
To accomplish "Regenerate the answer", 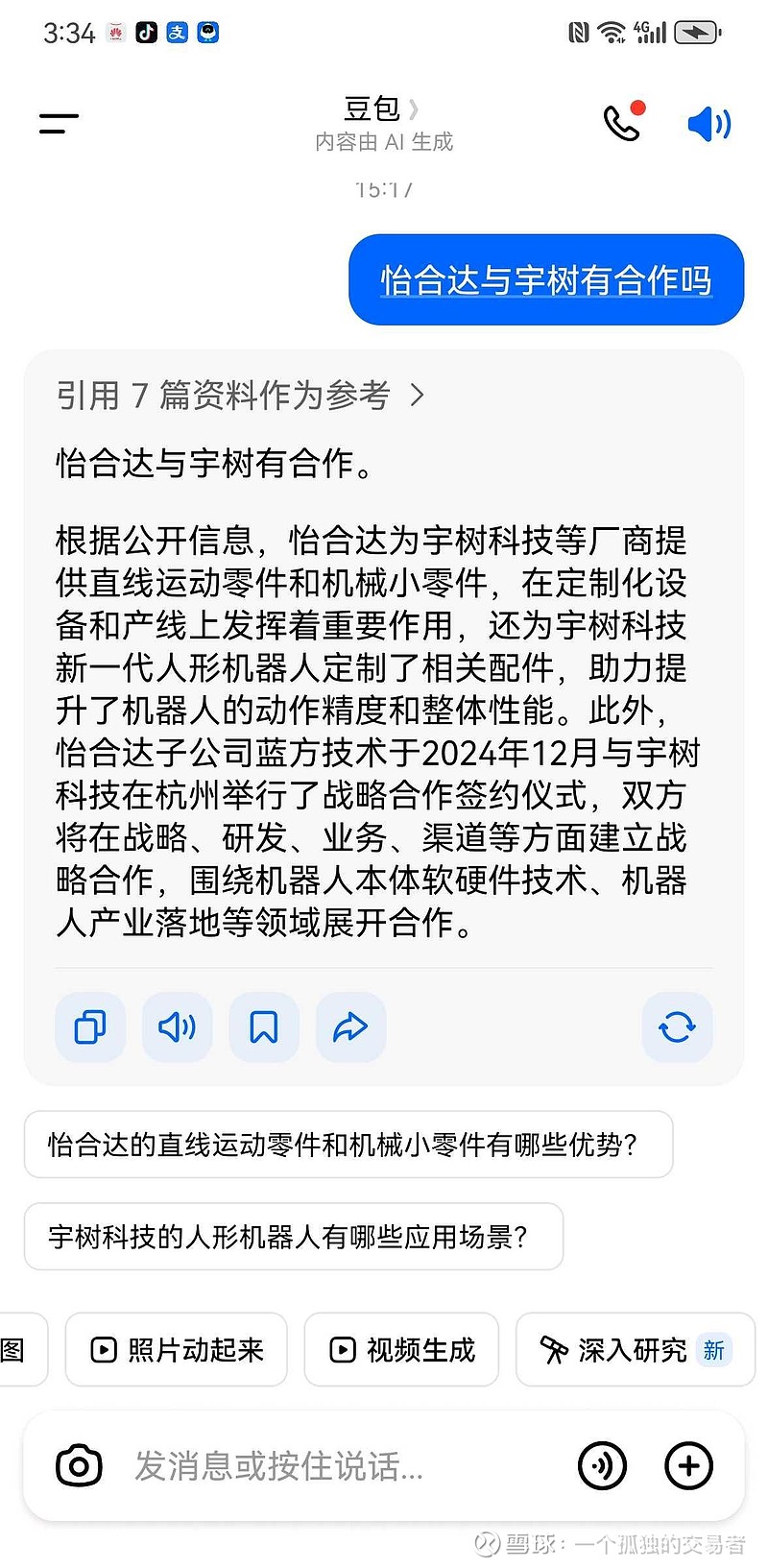I will 677,1027.
